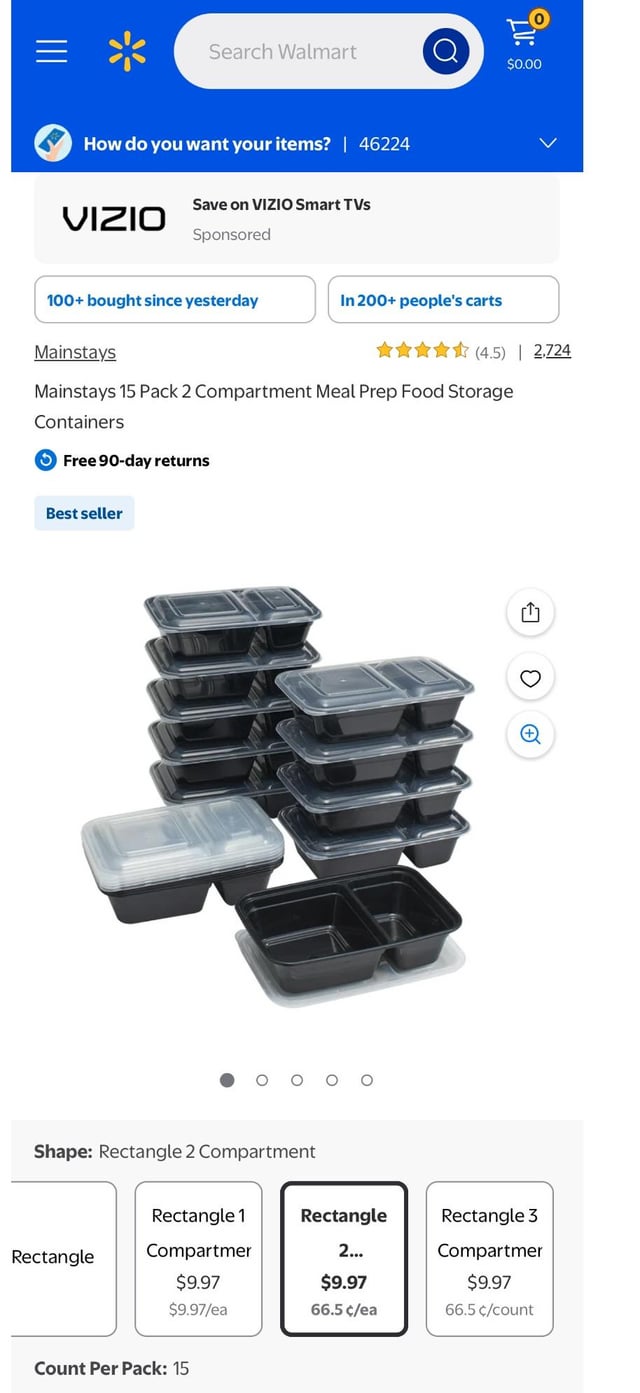Open the hamburger menu
Viewport: 640px width, 1393px height.
[x=51, y=51]
